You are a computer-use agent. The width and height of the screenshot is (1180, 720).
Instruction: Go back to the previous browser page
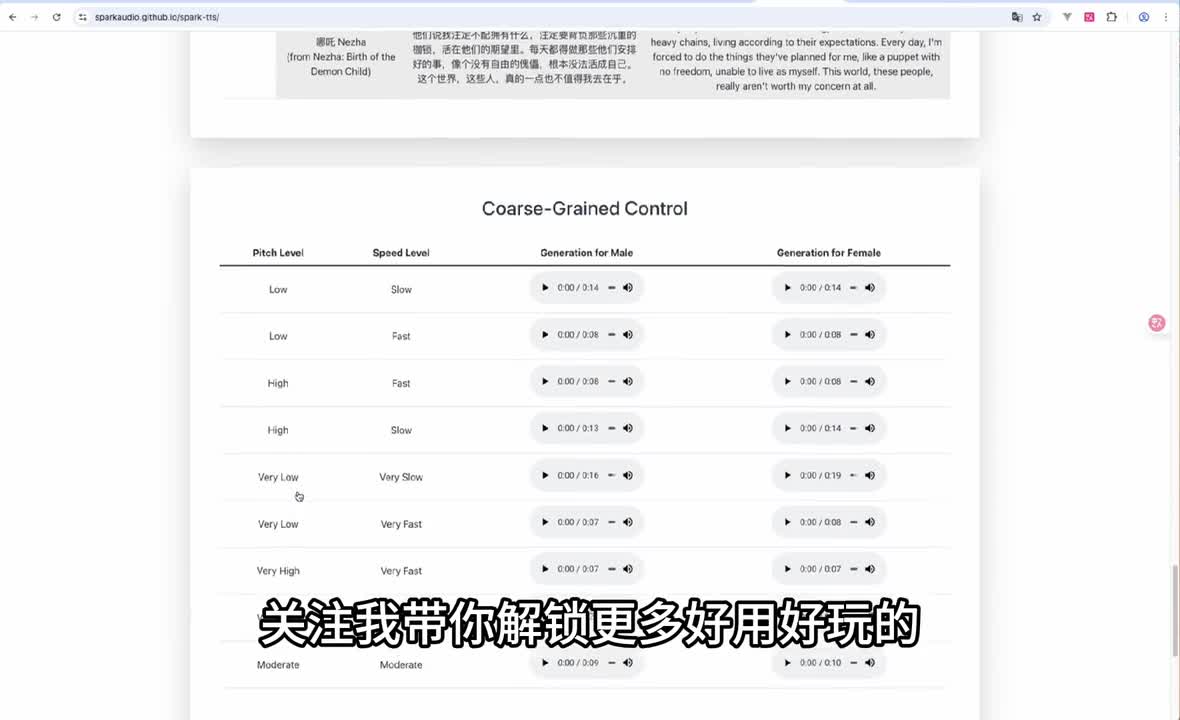click(x=12, y=17)
